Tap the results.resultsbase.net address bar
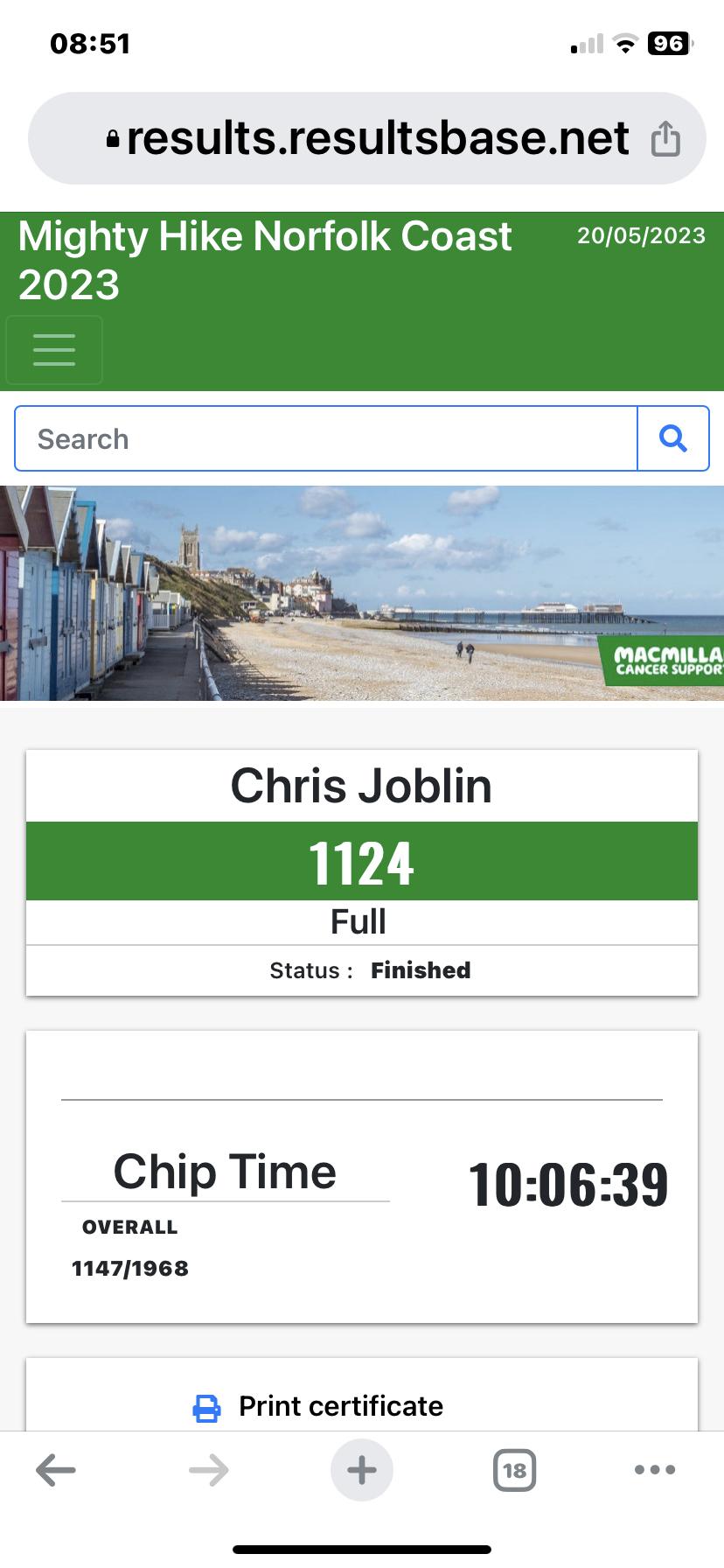724x1568 pixels. [x=367, y=138]
